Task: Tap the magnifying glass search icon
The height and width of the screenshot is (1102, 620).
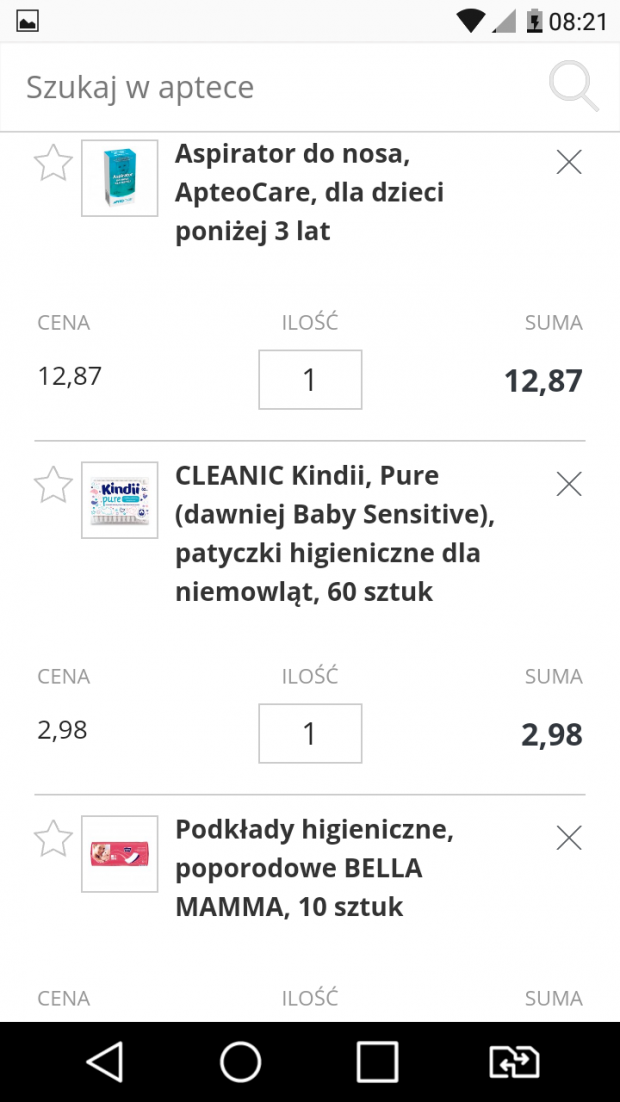Action: click(574, 86)
